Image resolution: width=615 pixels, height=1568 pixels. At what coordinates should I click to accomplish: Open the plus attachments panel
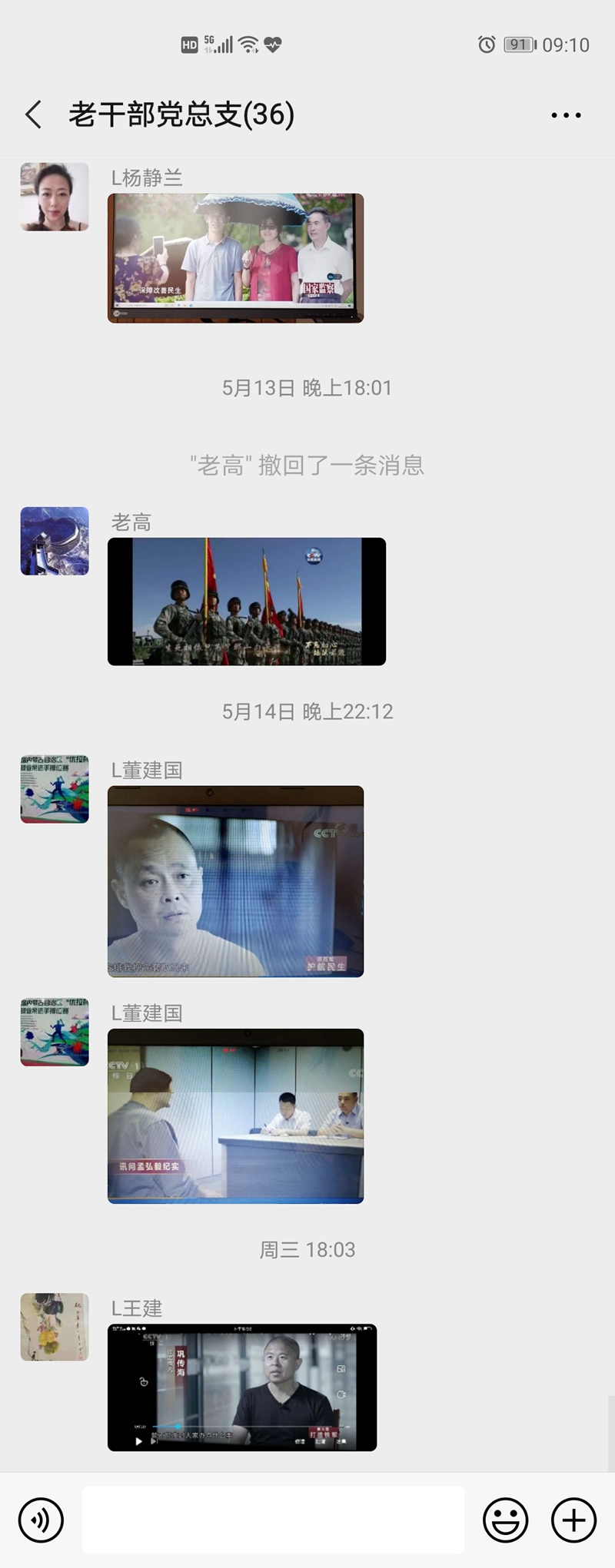point(573,1520)
